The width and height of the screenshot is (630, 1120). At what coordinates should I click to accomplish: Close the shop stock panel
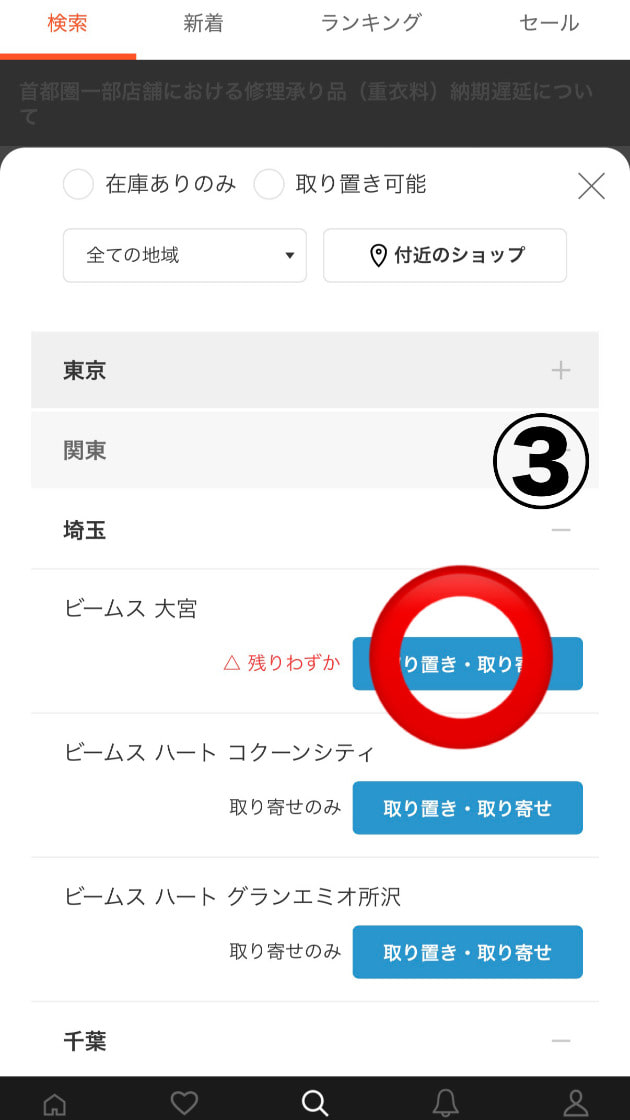(x=591, y=186)
